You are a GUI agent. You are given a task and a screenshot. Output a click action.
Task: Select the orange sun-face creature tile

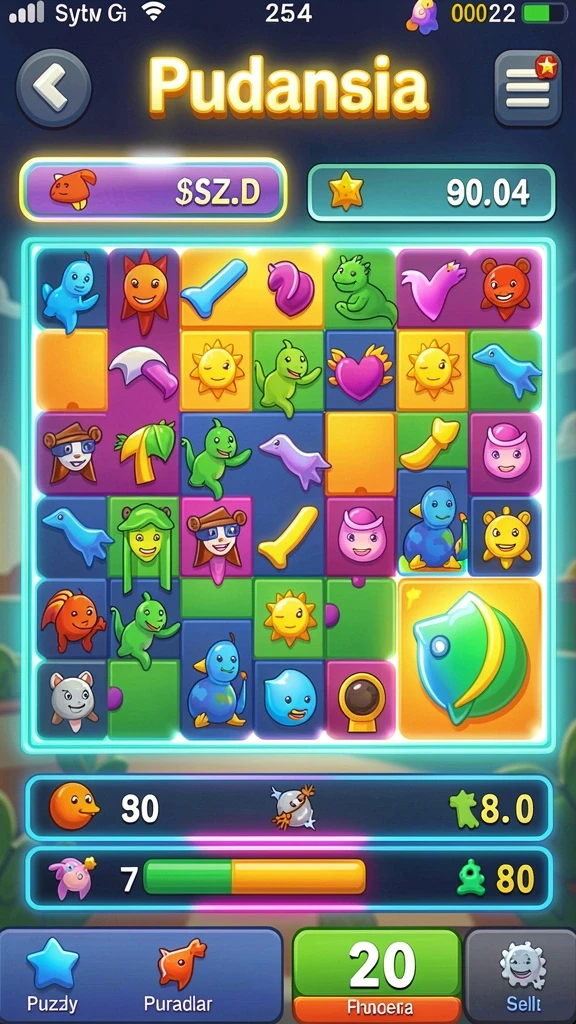tap(144, 289)
